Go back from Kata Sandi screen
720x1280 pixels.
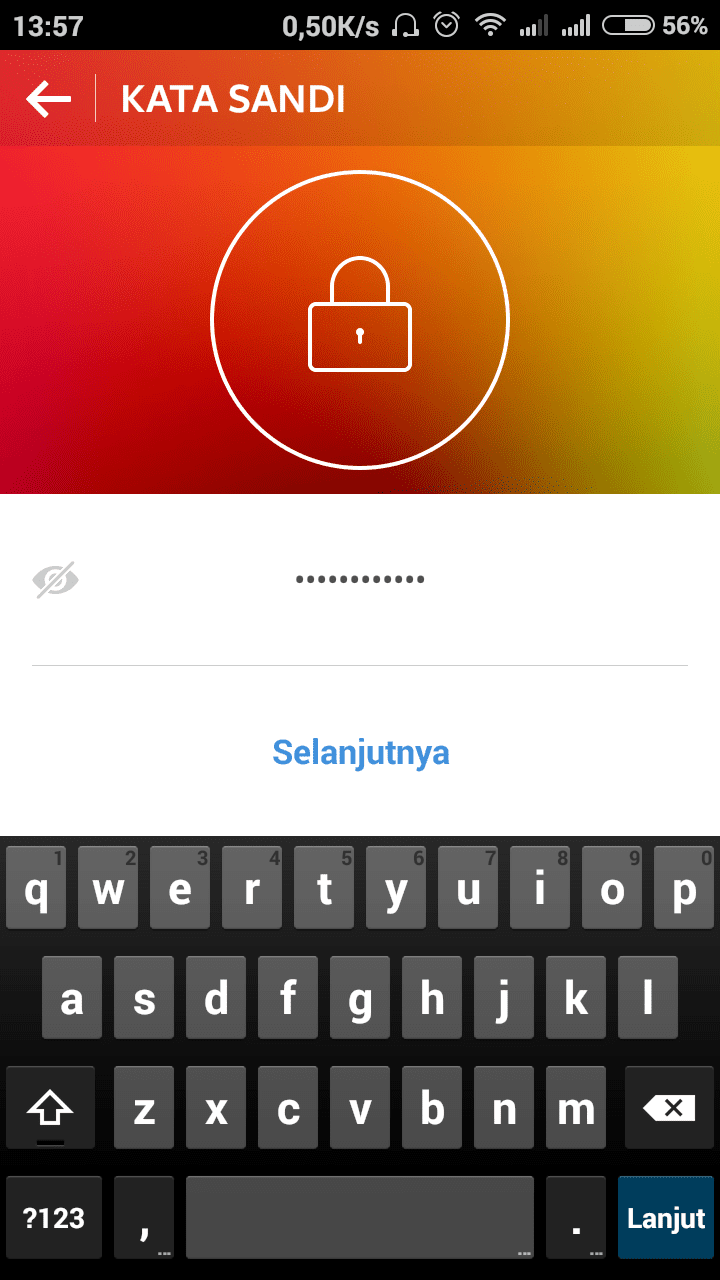point(49,99)
